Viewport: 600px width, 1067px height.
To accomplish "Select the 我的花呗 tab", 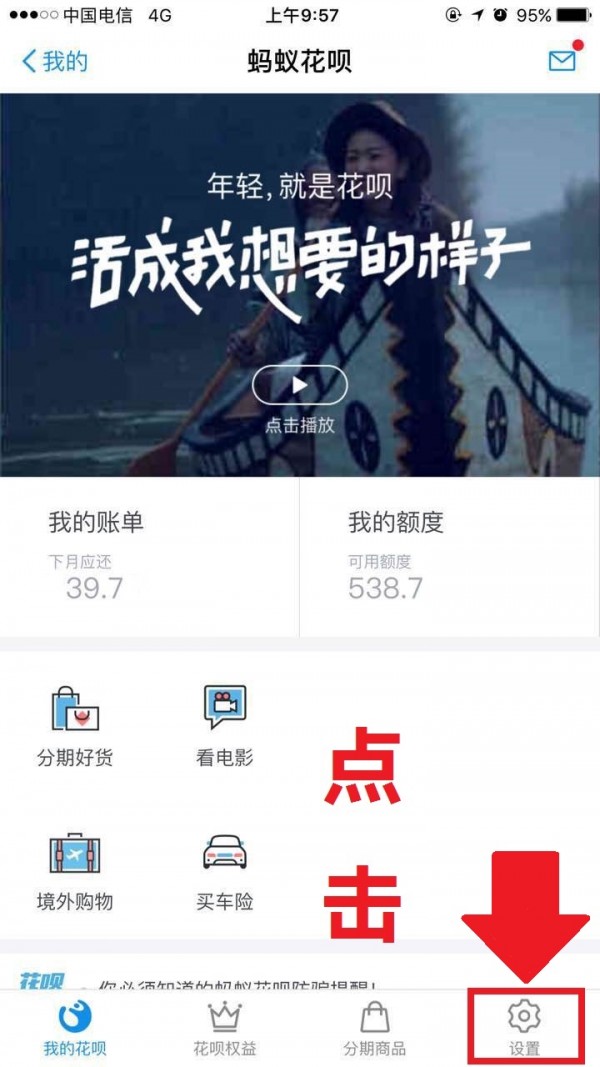I will coord(75,1030).
